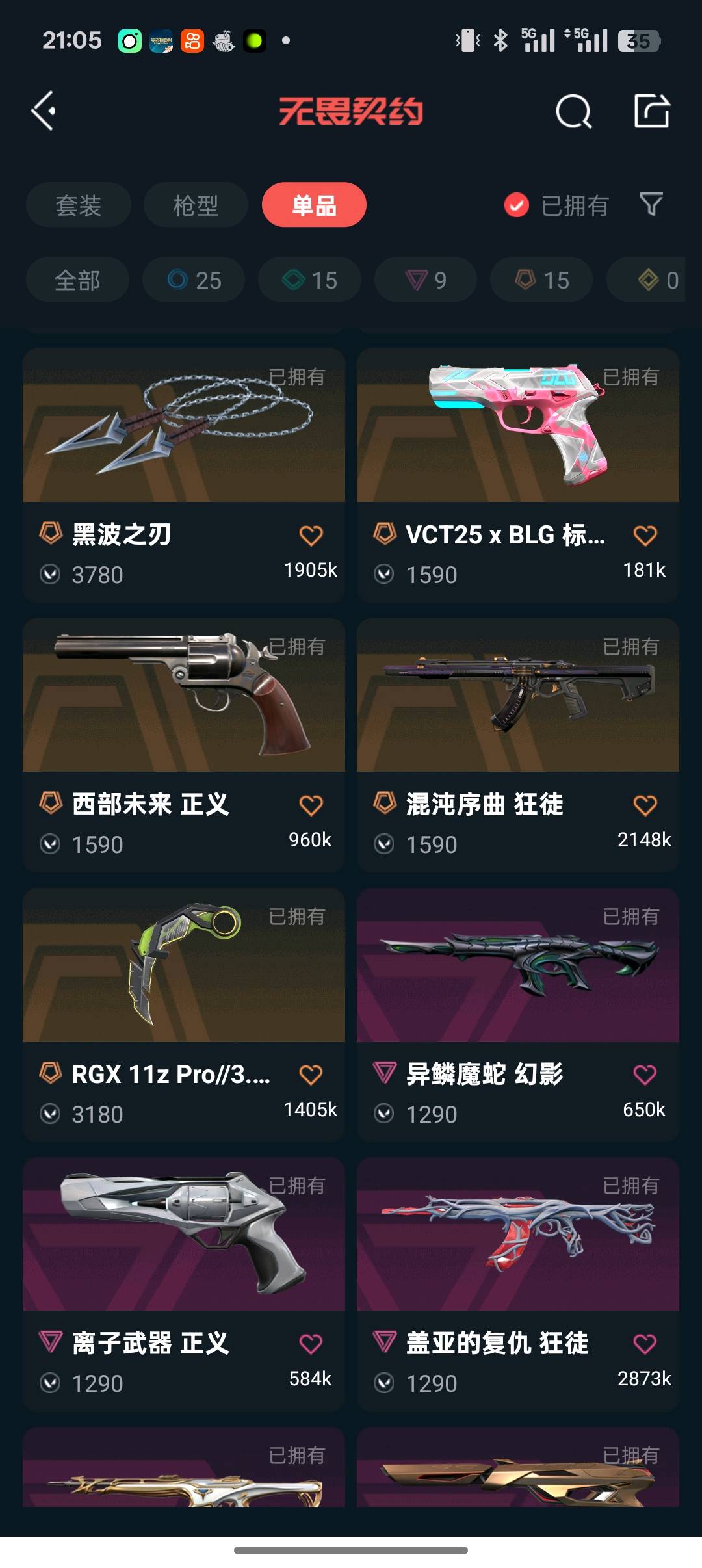
Task: Uncheck the 已拥有 checkbox
Action: (517, 205)
